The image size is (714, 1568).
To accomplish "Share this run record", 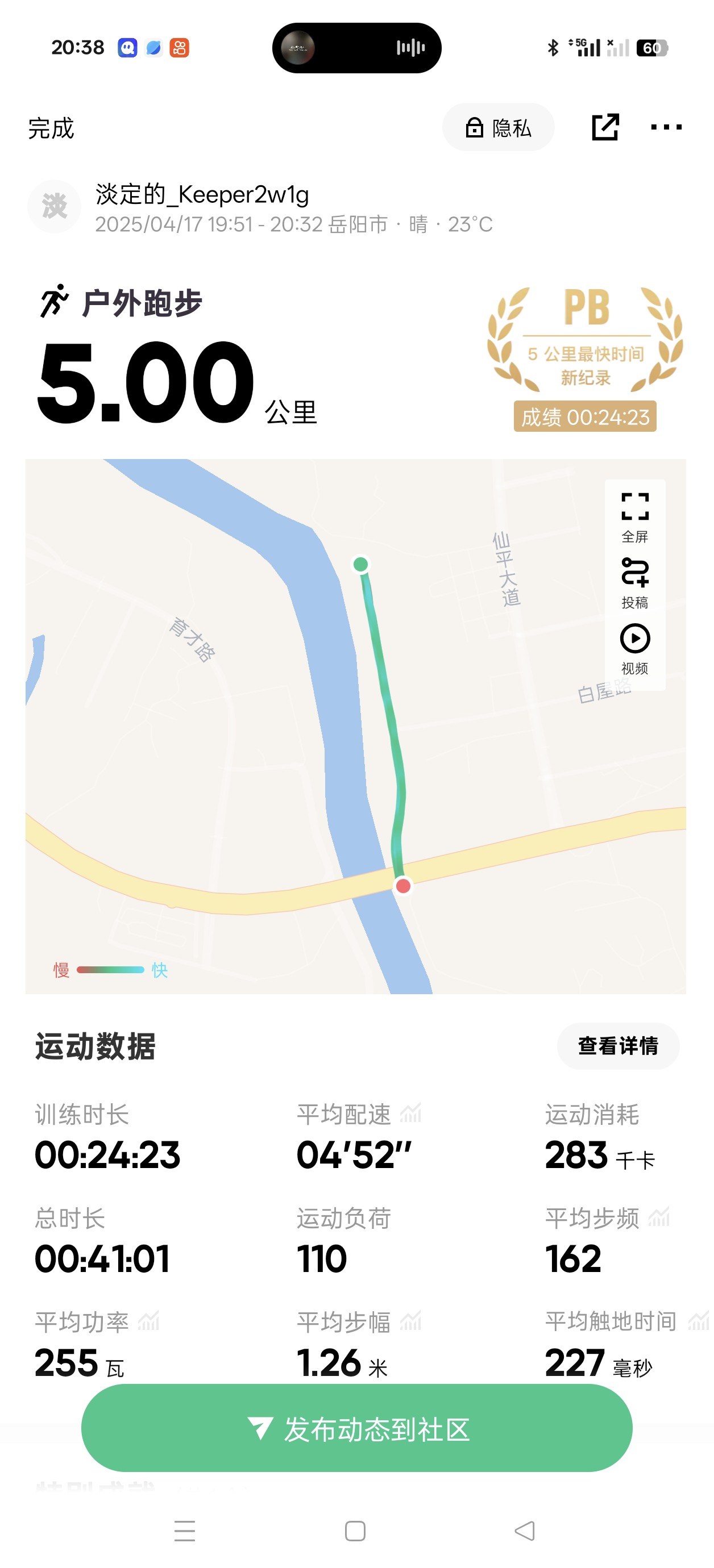I will 605,127.
